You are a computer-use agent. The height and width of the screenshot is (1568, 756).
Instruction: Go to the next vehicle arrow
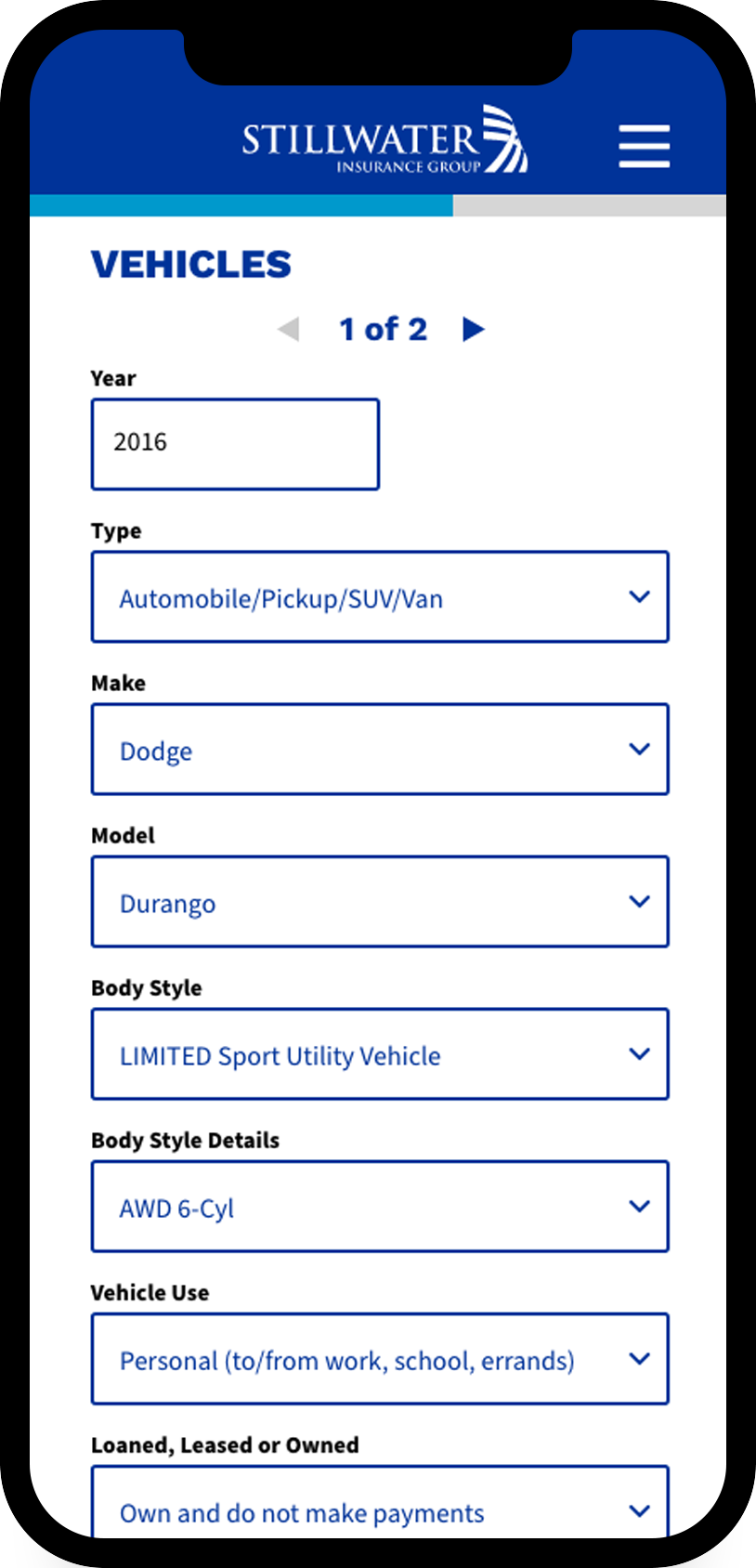[474, 329]
